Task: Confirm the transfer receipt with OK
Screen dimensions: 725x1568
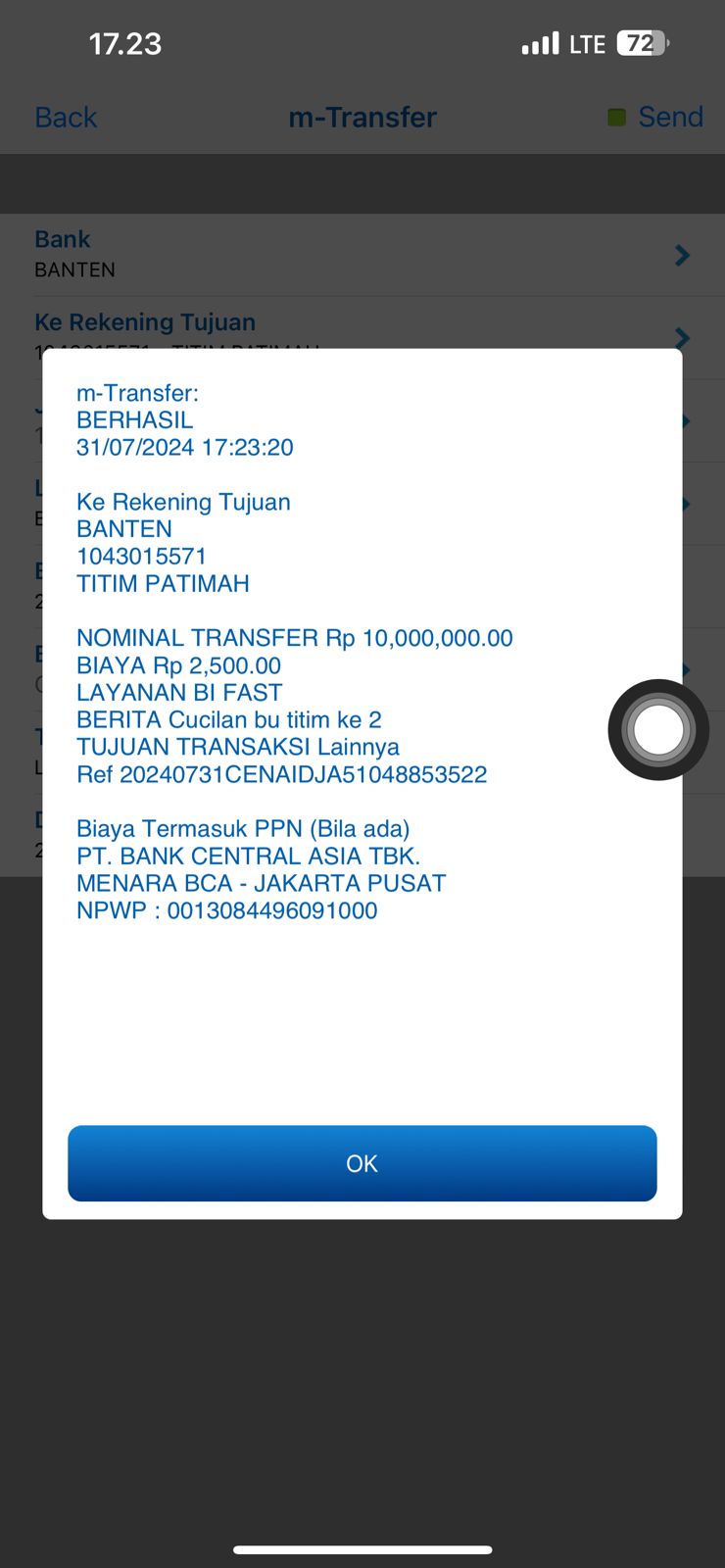Action: [362, 1163]
